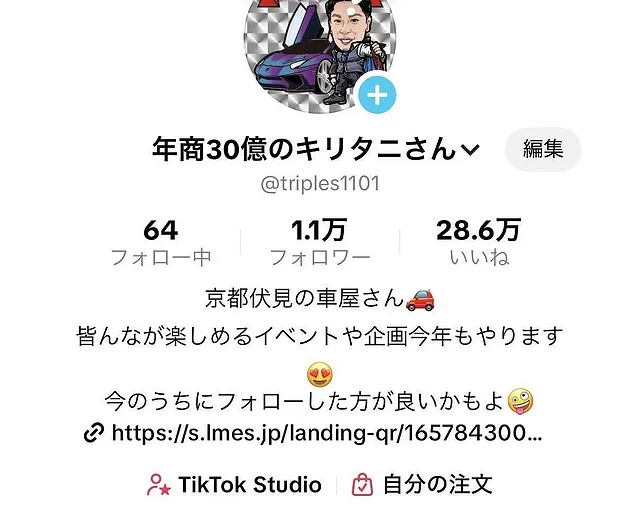640x513 pixels.
Task: Open the フォロワー list
Action: (x=320, y=243)
